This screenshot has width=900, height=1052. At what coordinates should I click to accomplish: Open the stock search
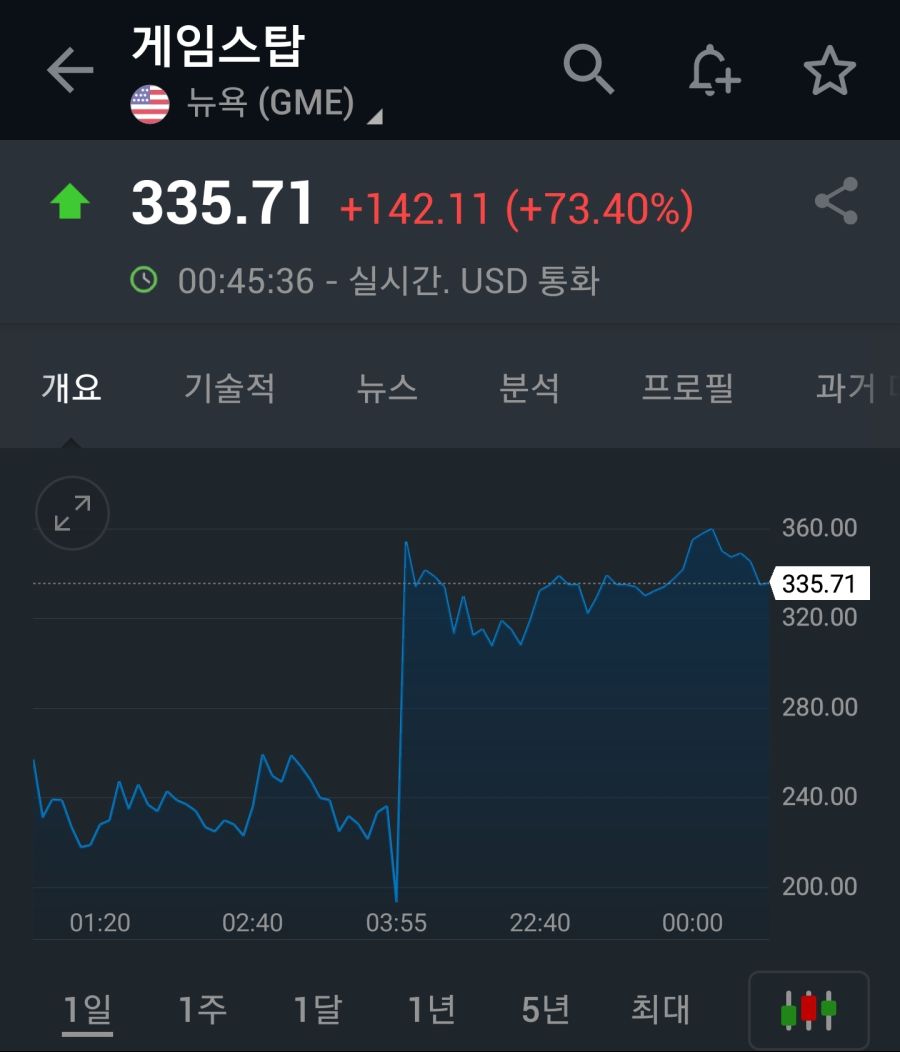point(588,68)
